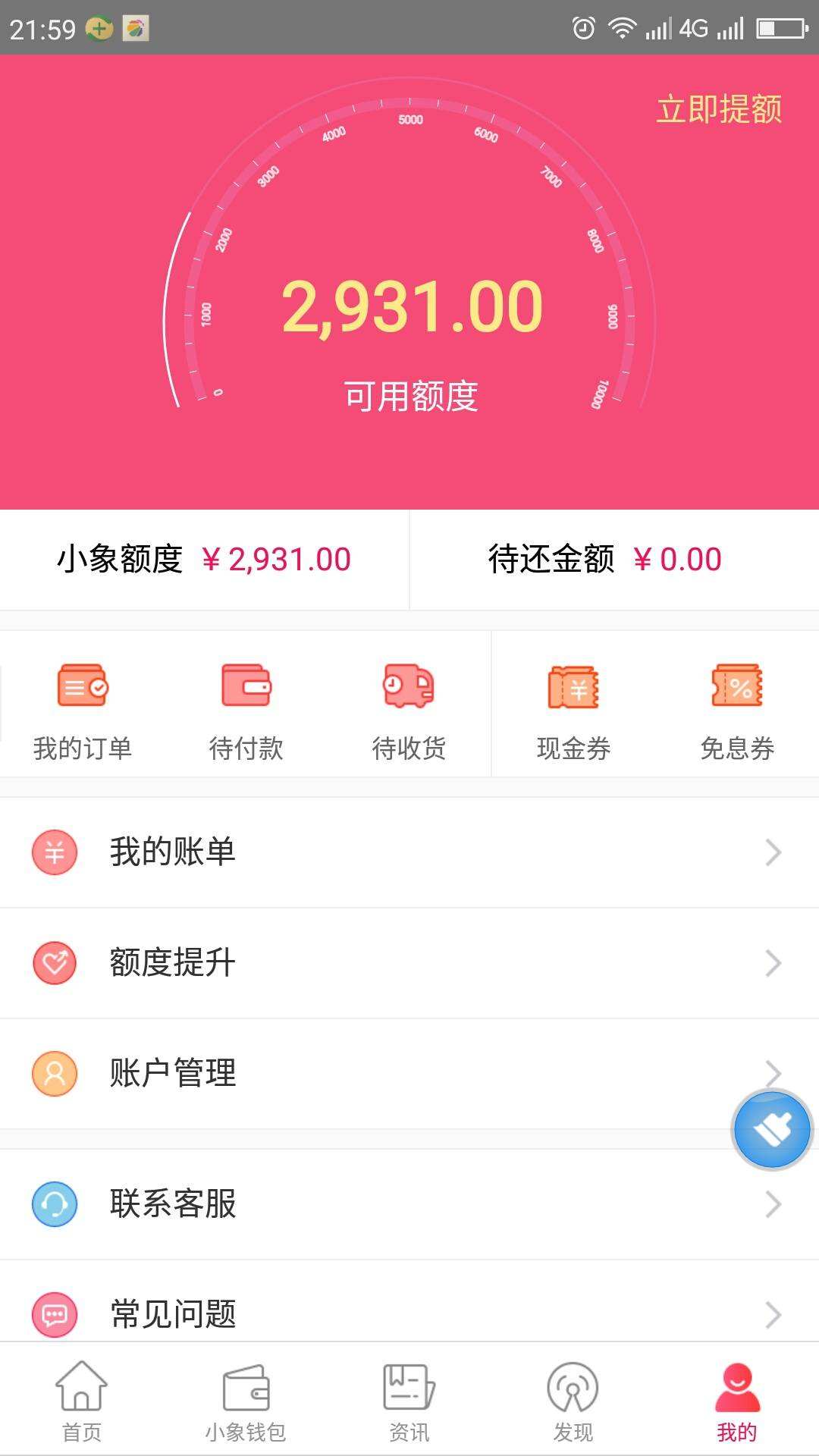Open 常见问题 FAQ
The image size is (819, 1456).
[x=409, y=1312]
